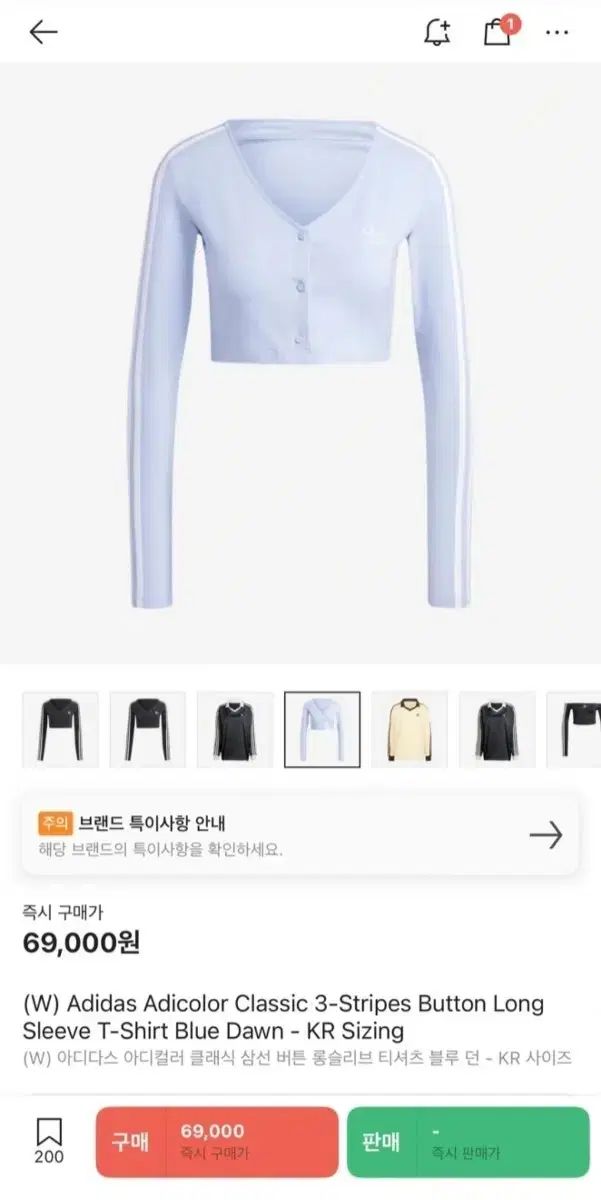Screen dimensions: 601x1200
Task: Select the light blue cardigan thumbnail
Action: coord(322,729)
